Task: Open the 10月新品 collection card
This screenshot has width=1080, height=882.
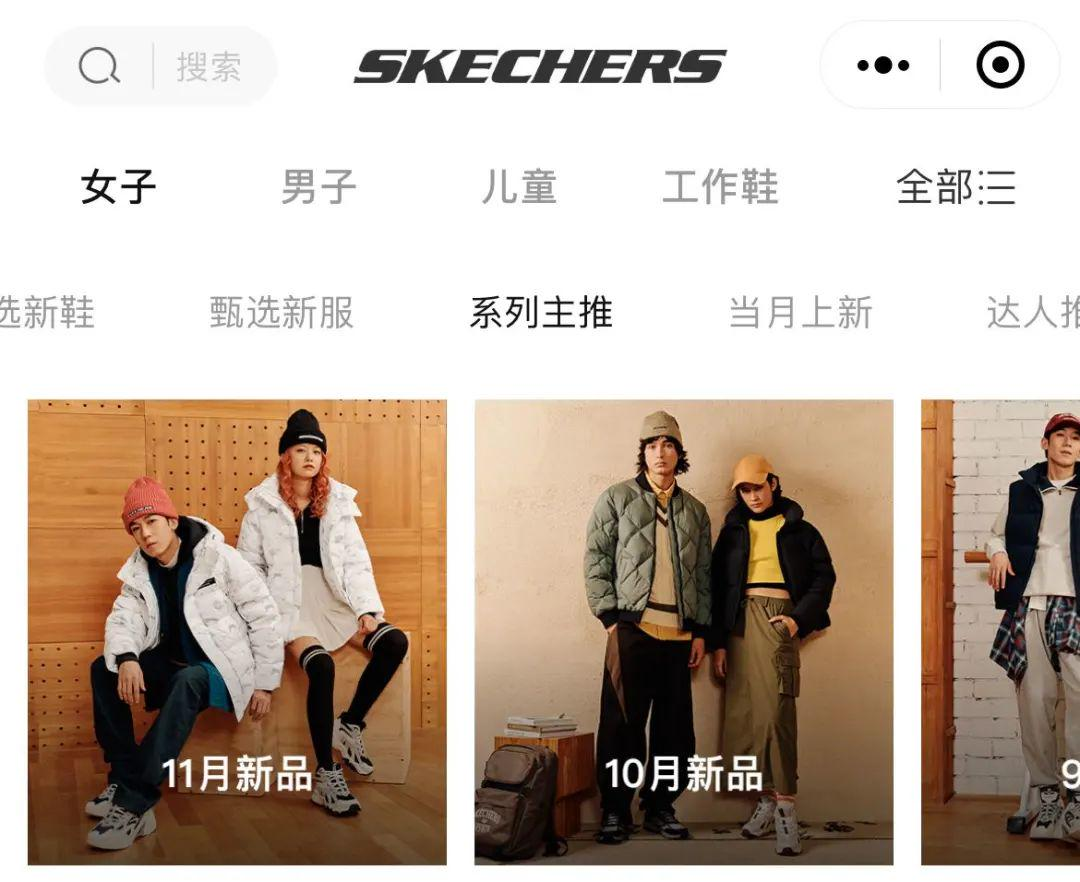Action: [x=683, y=632]
